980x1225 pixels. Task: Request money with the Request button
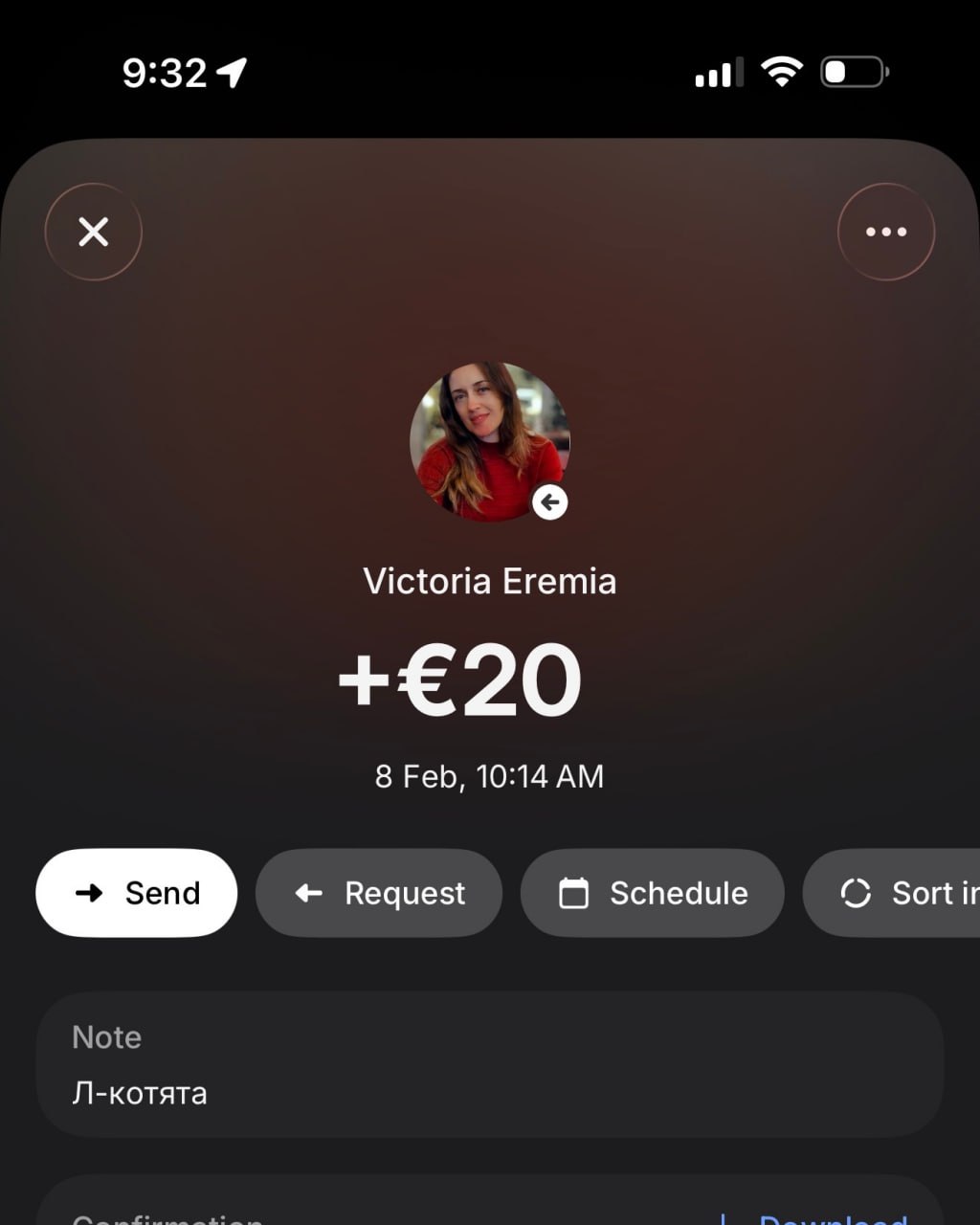click(x=378, y=893)
